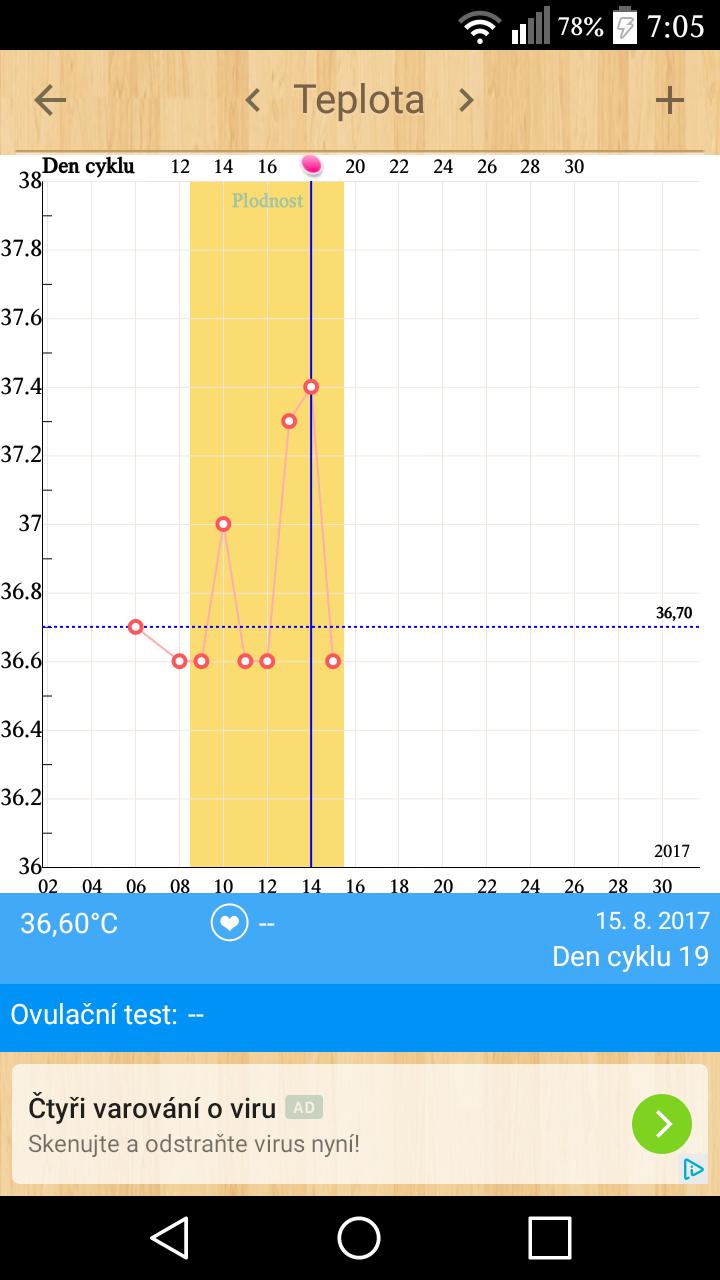Viewport: 720px width, 1280px height.
Task: Open the recent apps overview
Action: click(x=549, y=1237)
